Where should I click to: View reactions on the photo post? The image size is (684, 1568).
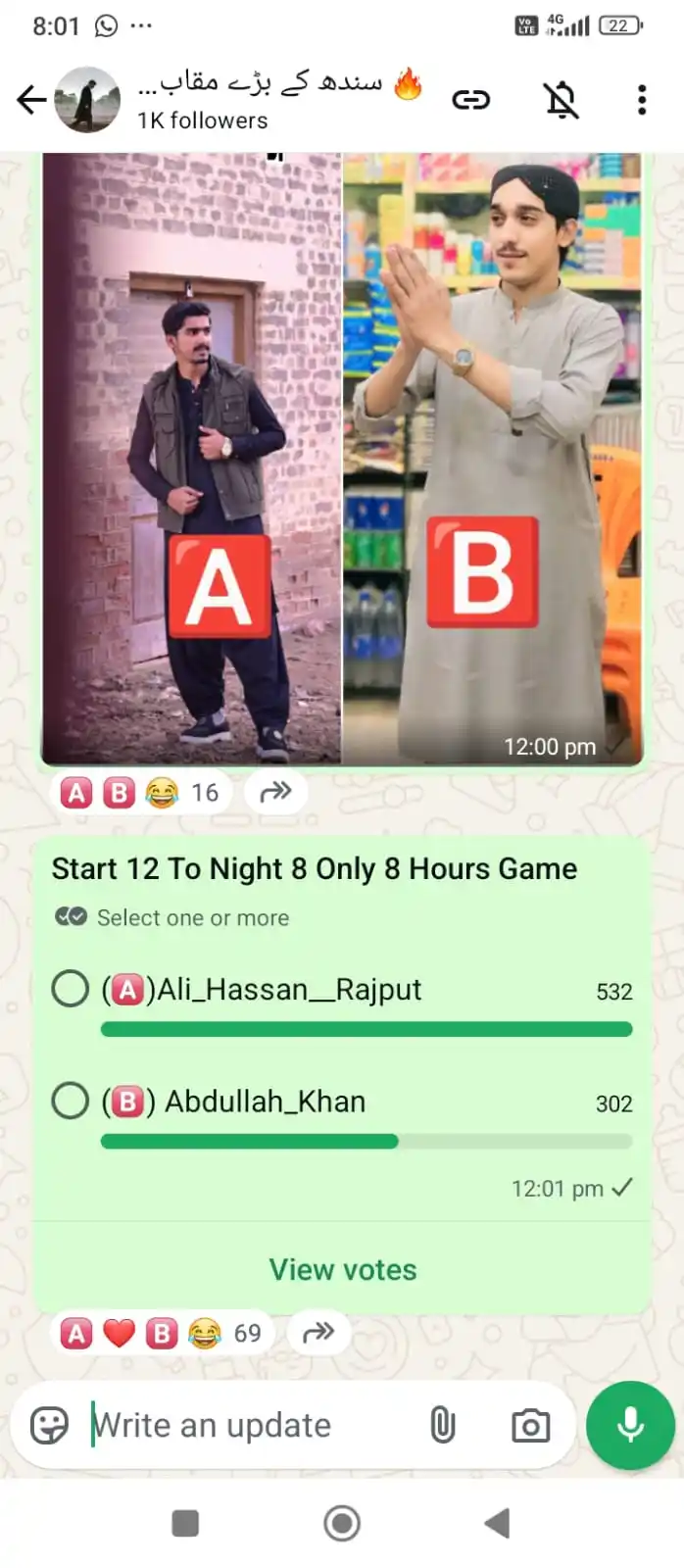pyautogui.click(x=140, y=792)
